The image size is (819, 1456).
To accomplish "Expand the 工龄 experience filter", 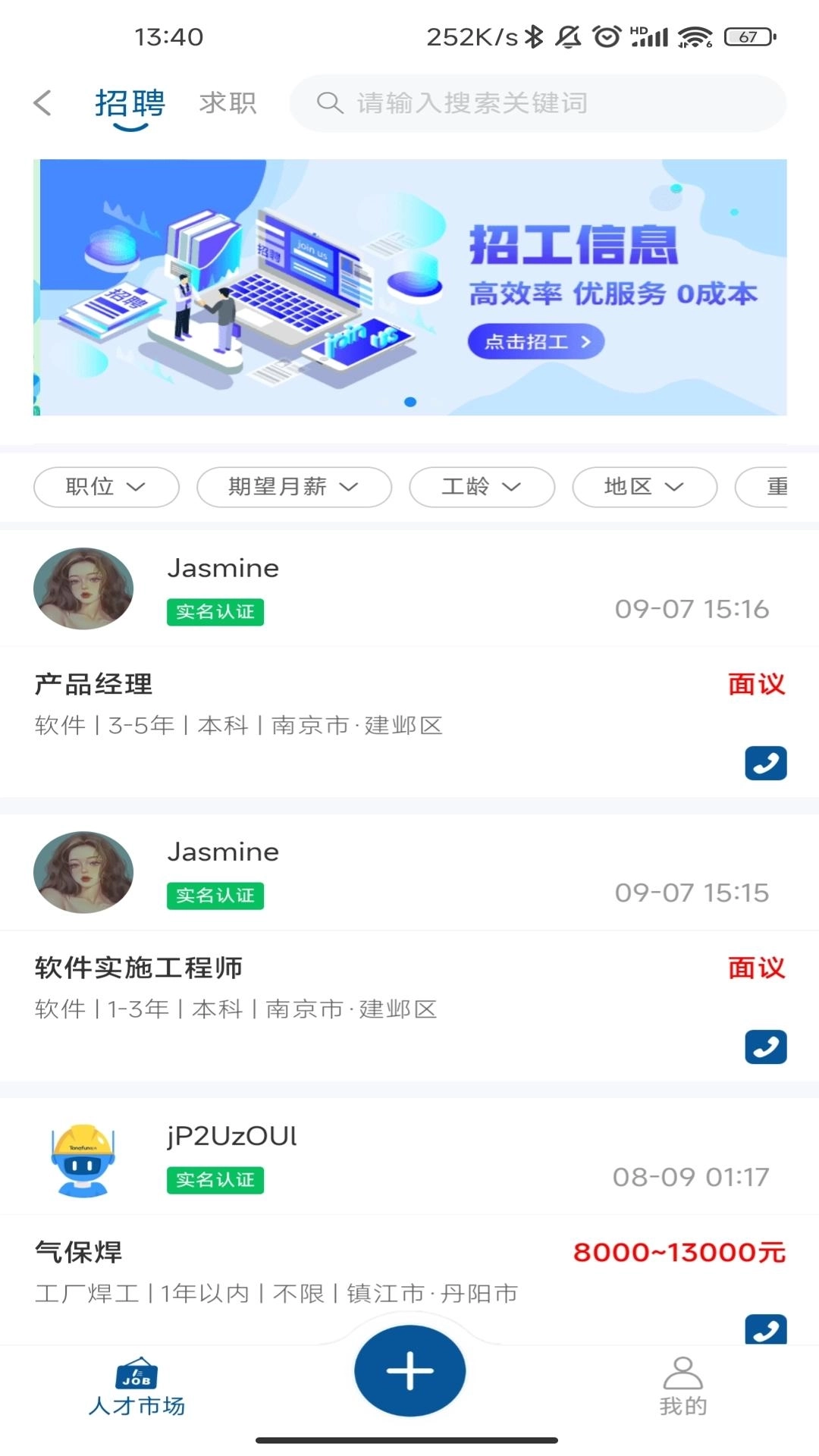I will [x=482, y=487].
